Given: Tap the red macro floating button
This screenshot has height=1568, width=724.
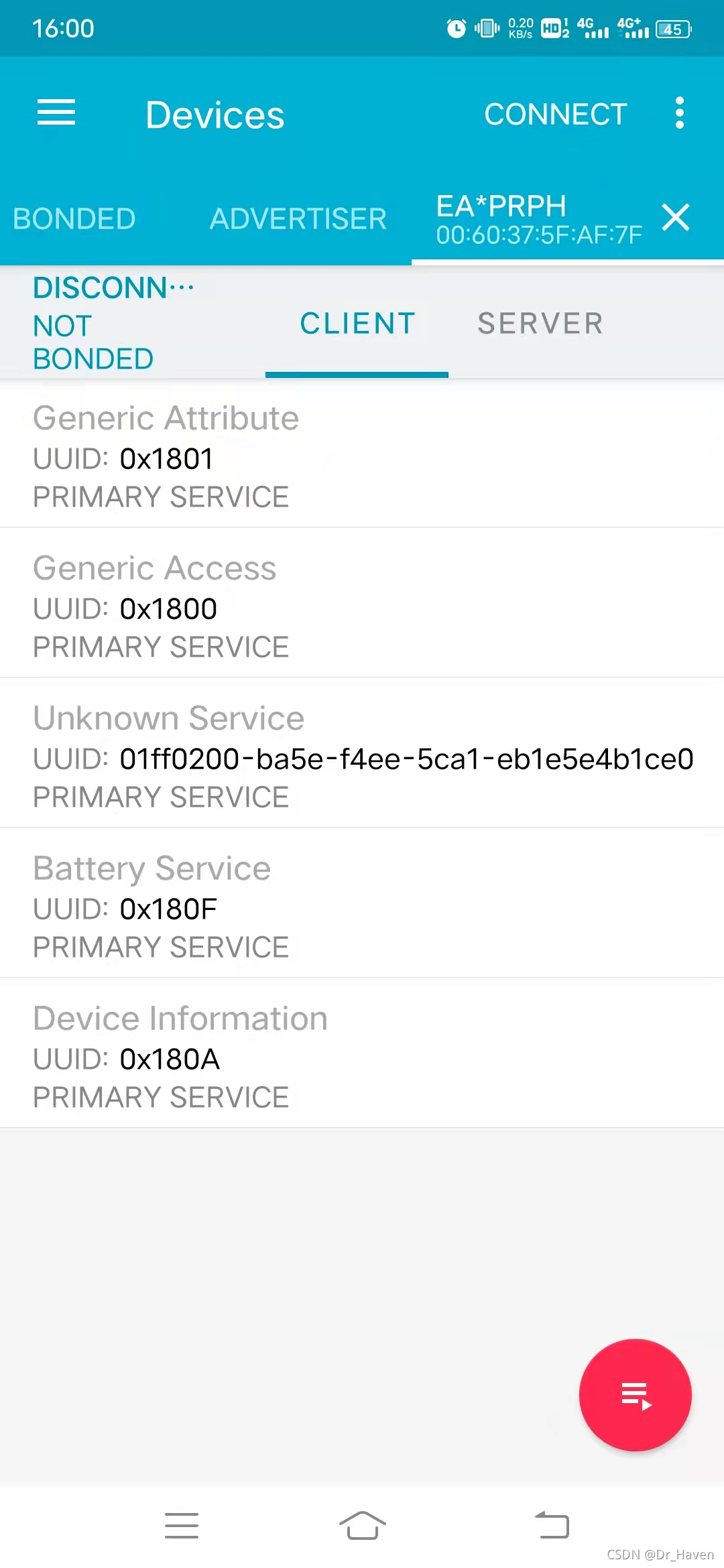Looking at the screenshot, I should click(x=635, y=1395).
